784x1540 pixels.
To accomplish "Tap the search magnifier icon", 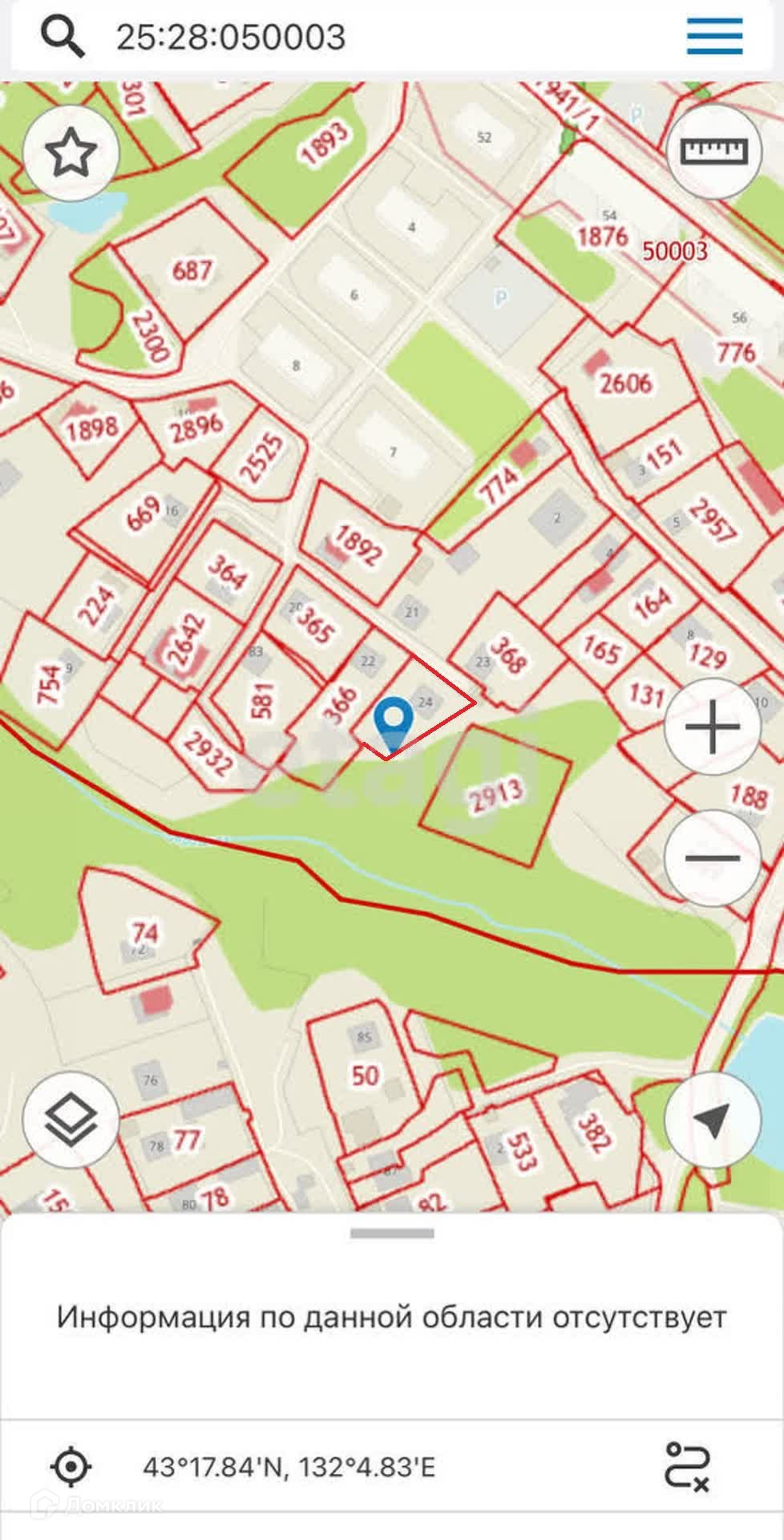I will pyautogui.click(x=63, y=37).
